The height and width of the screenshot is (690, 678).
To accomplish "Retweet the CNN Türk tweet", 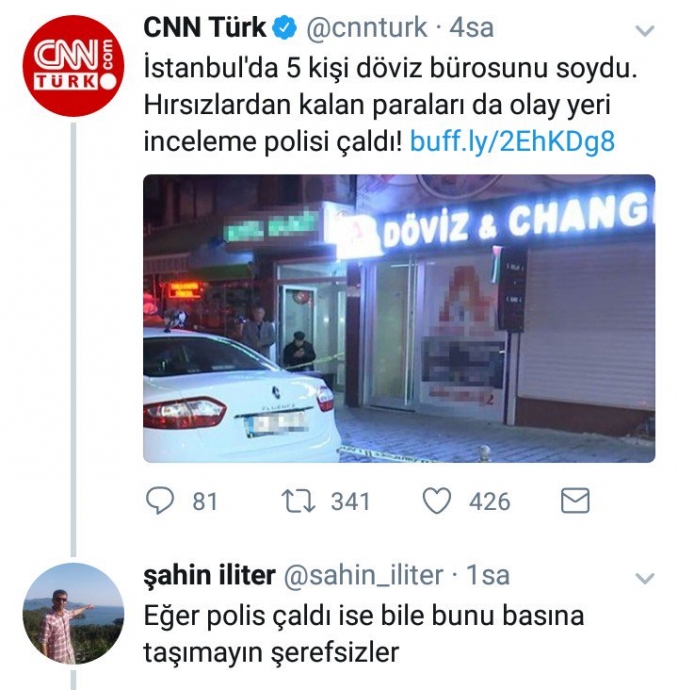I will point(298,500).
